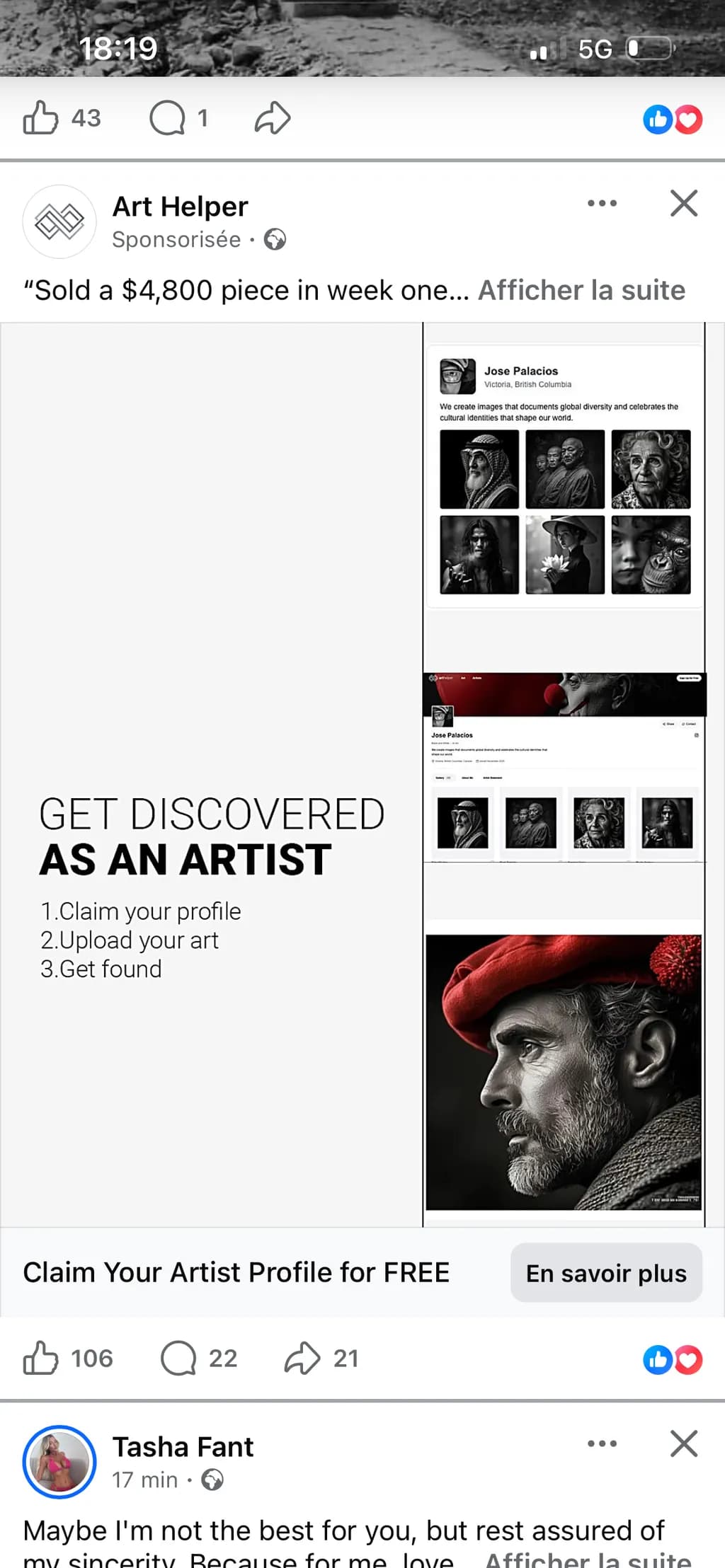Open the three-dot menu on Art Helper post

tap(602, 203)
